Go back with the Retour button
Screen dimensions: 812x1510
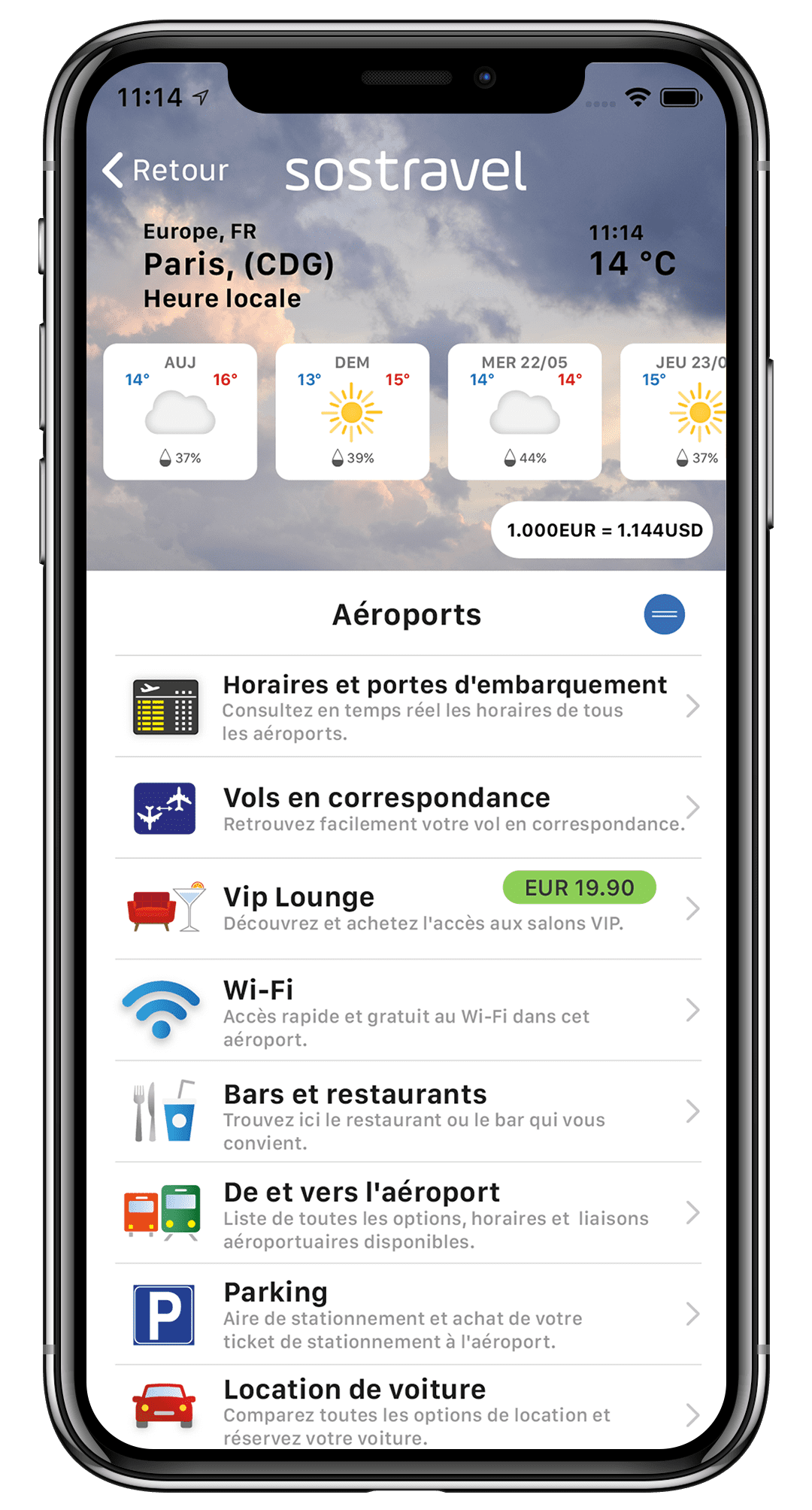coord(165,171)
